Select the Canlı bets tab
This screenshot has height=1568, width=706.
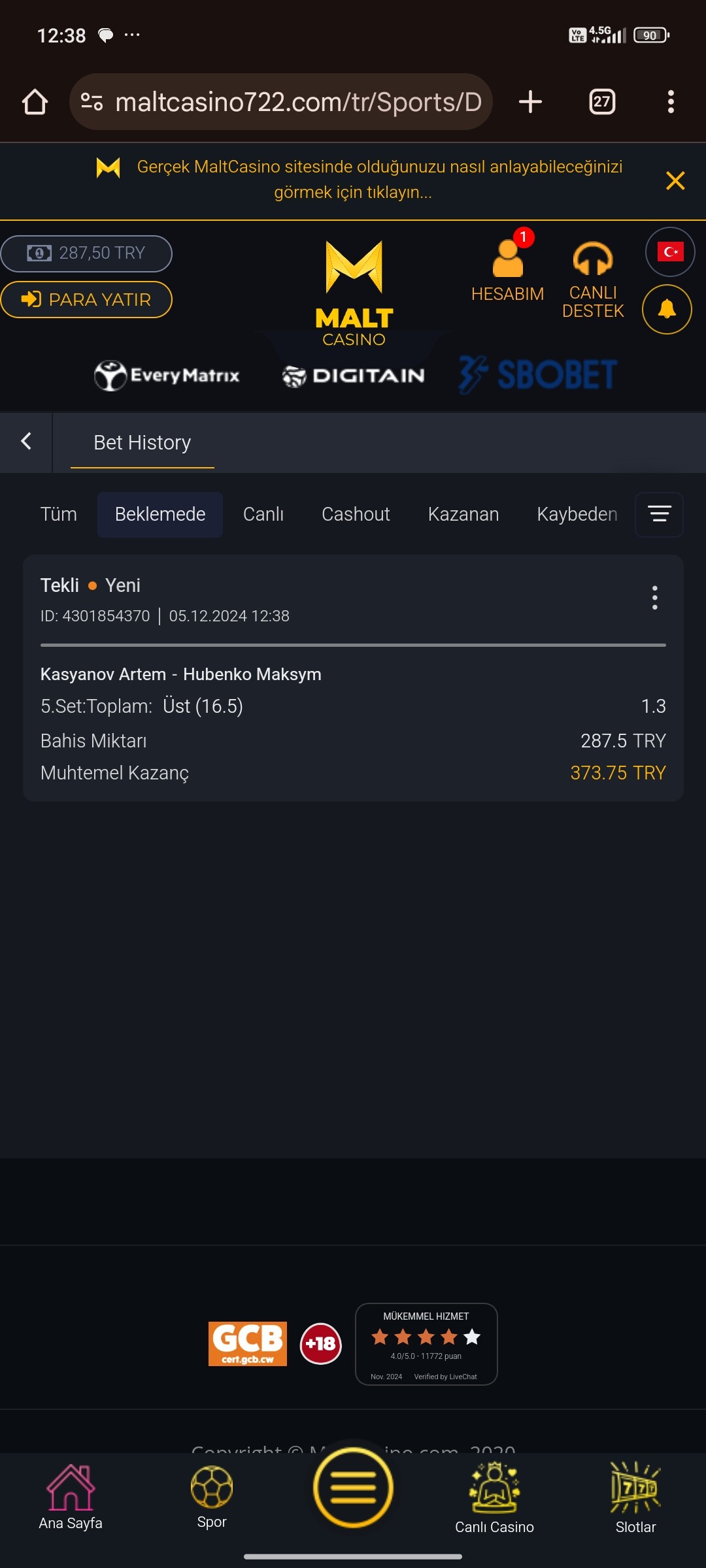tap(263, 514)
